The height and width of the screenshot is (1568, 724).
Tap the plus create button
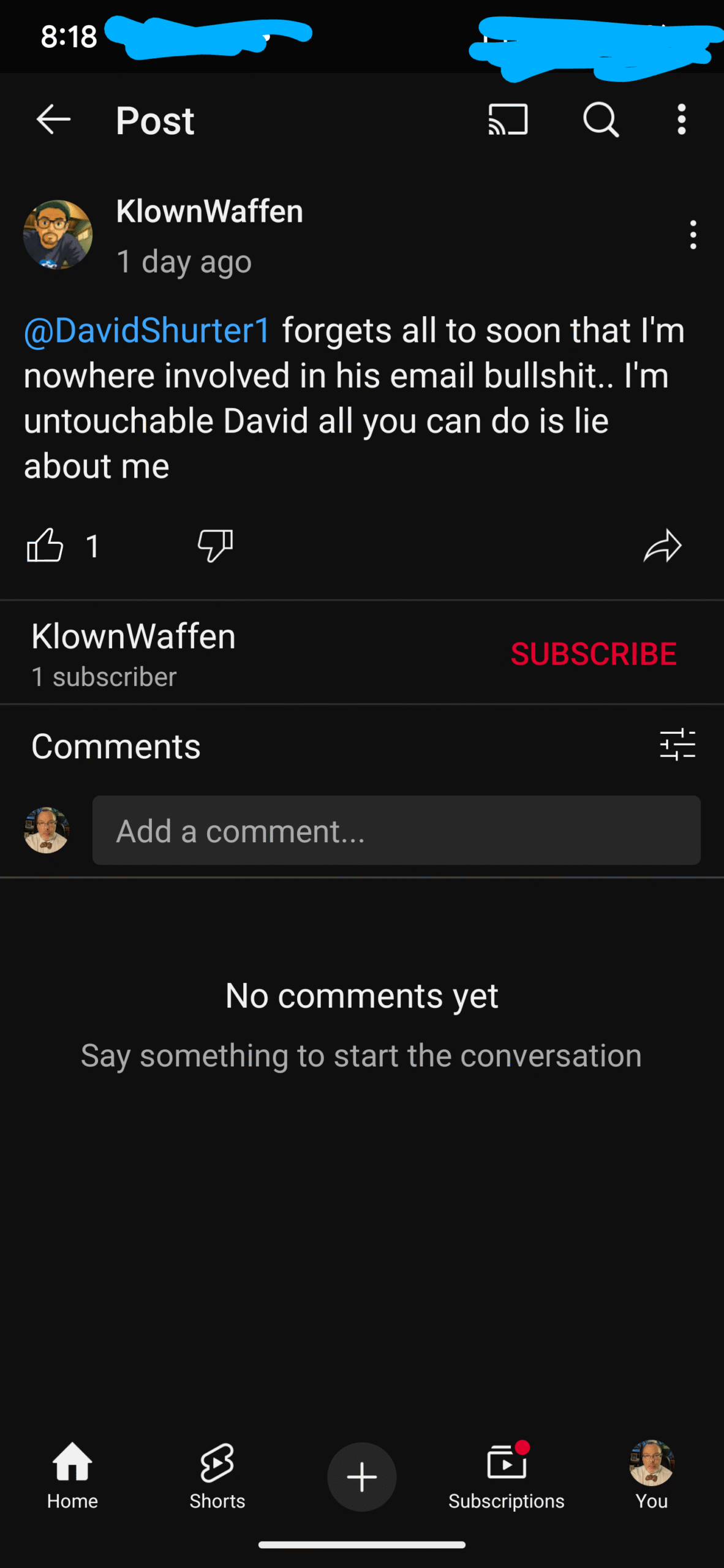361,1477
